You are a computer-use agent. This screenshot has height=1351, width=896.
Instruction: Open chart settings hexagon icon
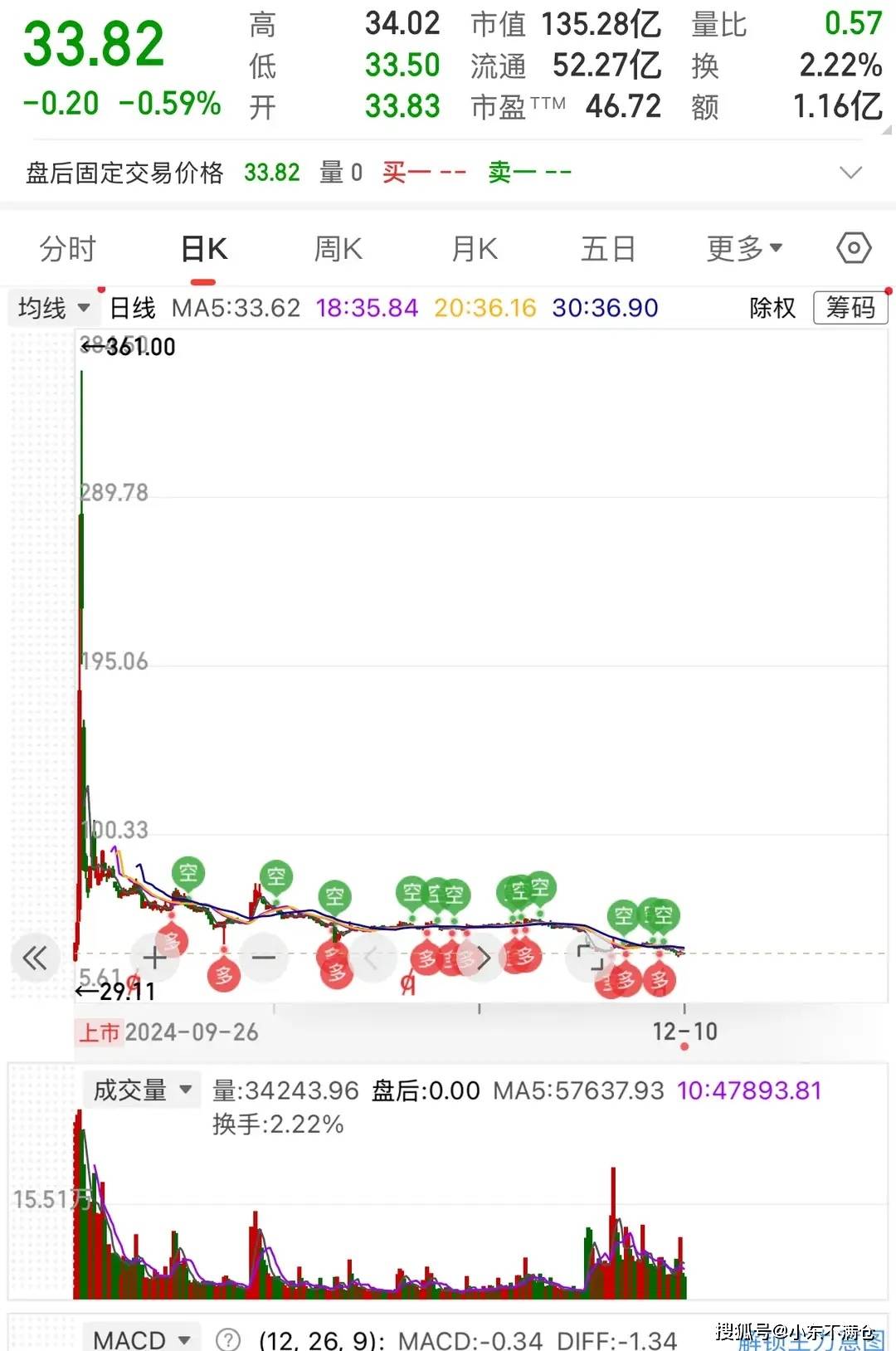(x=854, y=248)
